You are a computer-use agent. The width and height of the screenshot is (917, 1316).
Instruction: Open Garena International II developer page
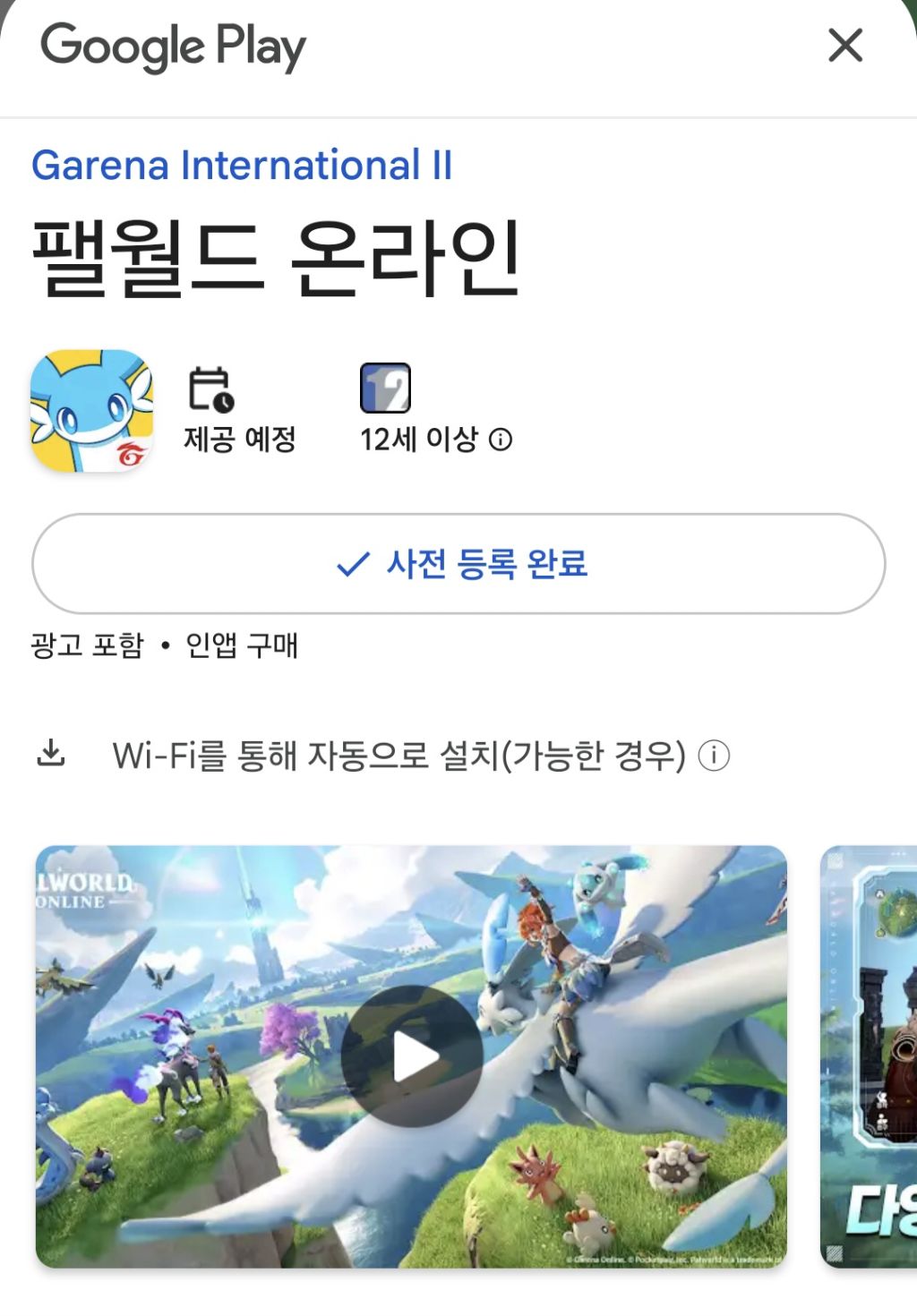[x=242, y=166]
